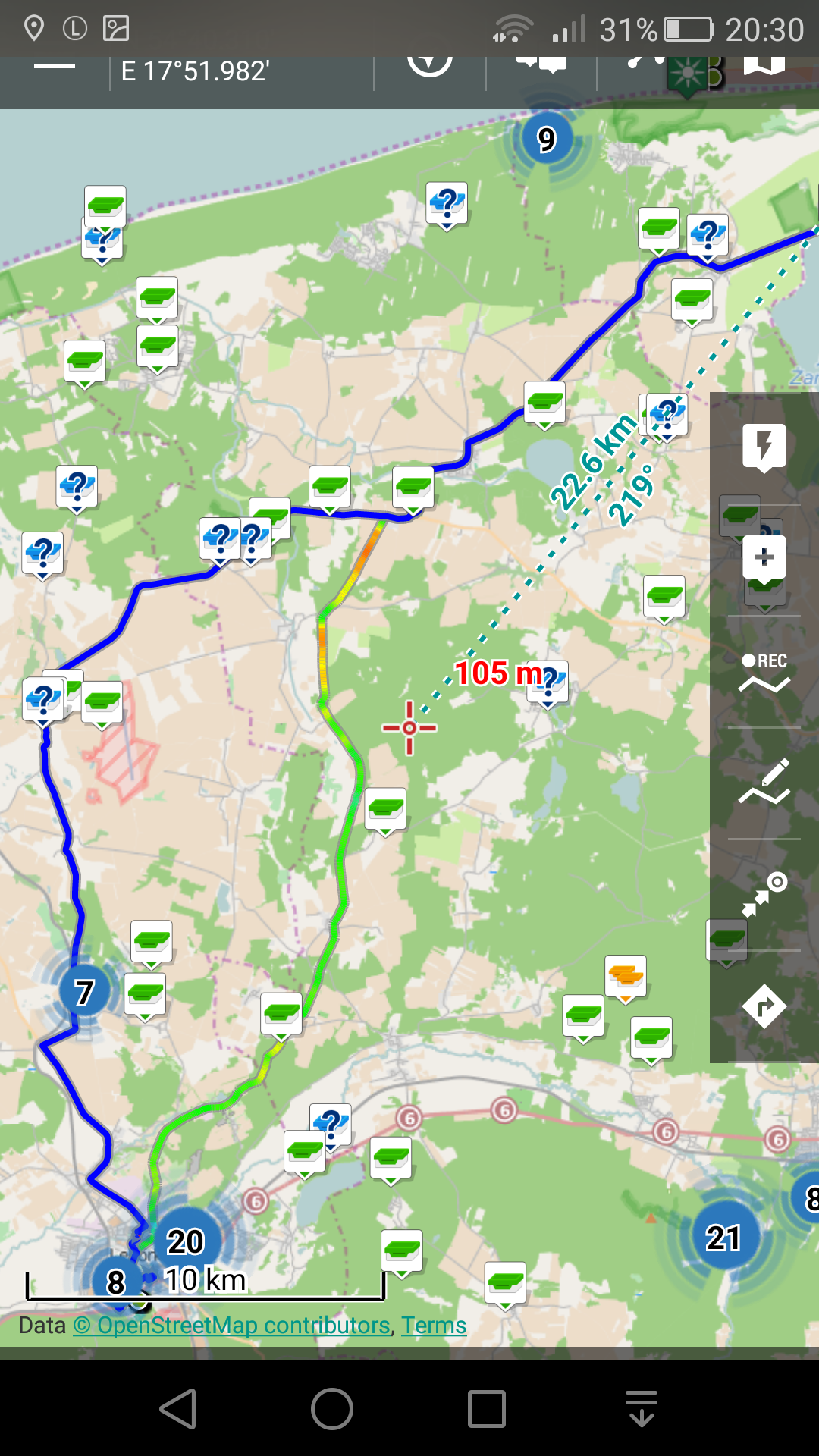Image resolution: width=819 pixels, height=1456 pixels.
Task: Start track recording with REC button
Action: (764, 673)
